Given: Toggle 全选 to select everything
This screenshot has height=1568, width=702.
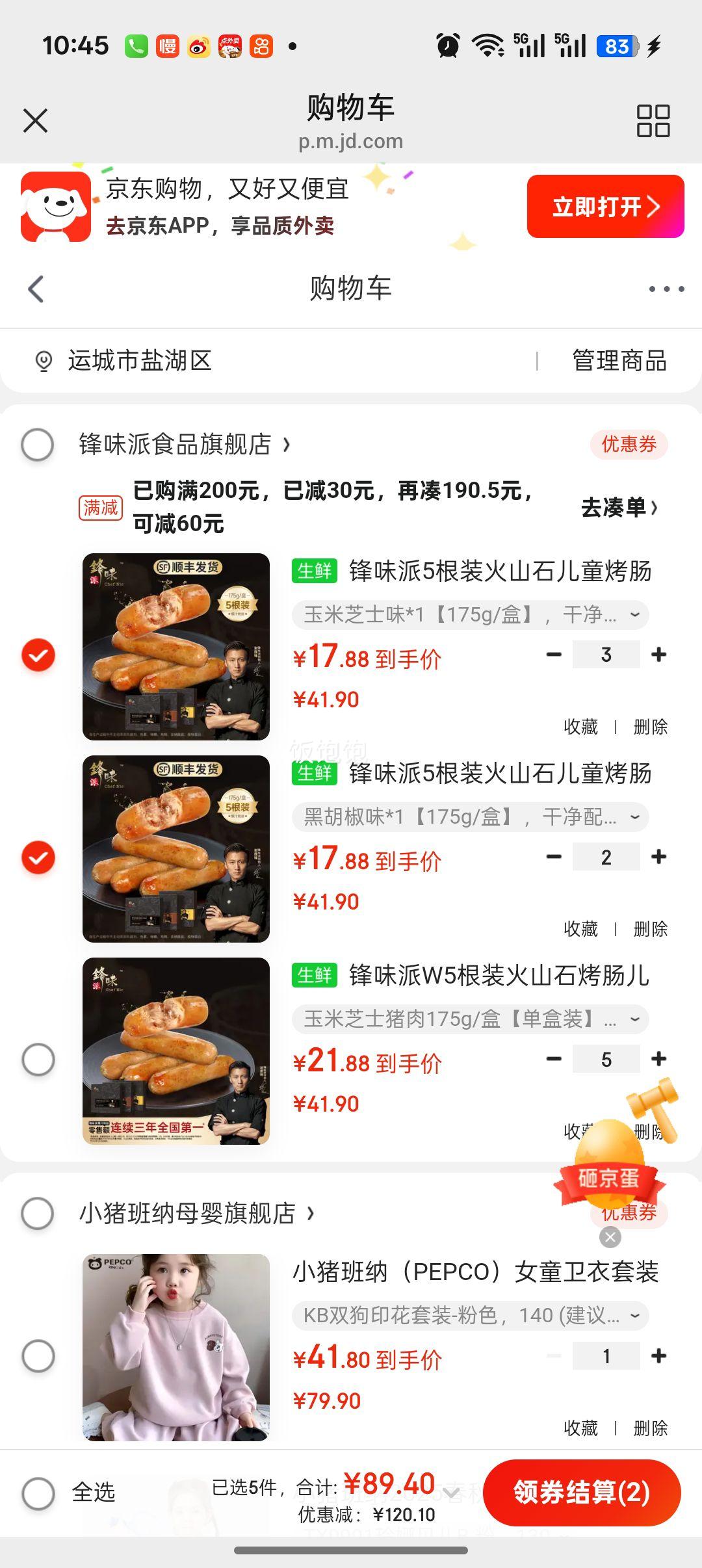Looking at the screenshot, I should coord(38,1493).
